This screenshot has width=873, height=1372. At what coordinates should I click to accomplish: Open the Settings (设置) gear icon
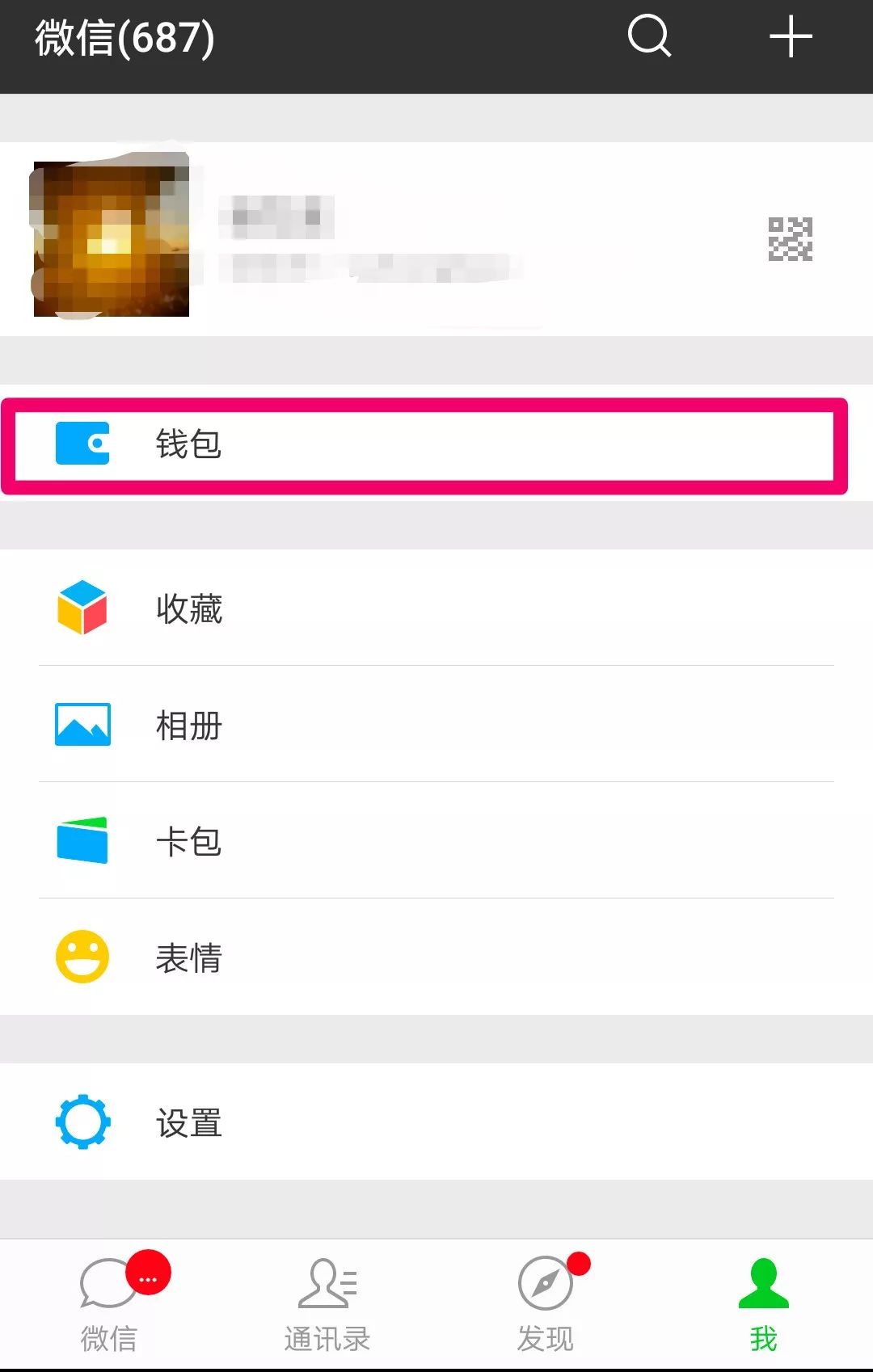81,1122
